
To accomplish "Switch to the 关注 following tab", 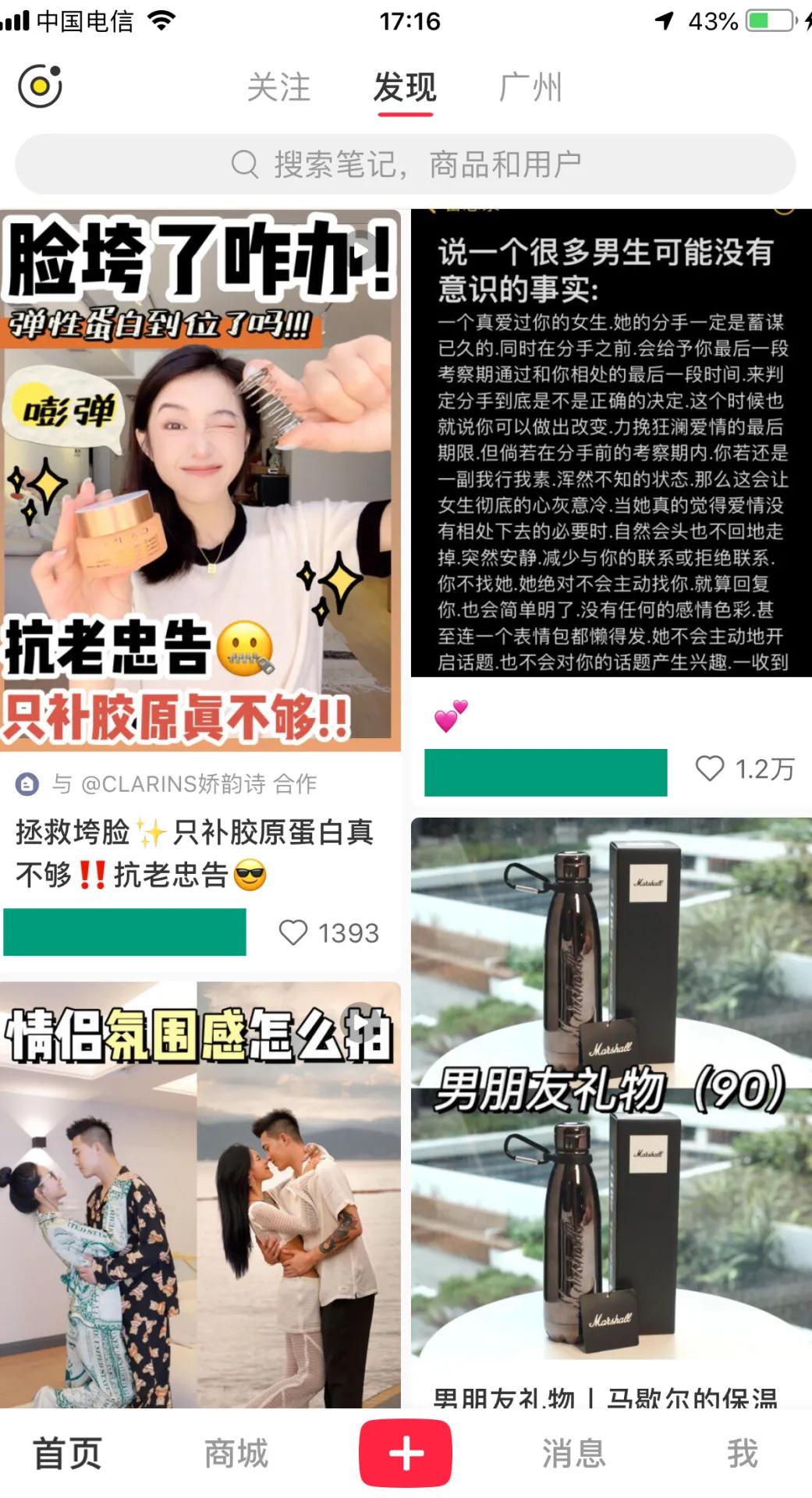I will coord(280,87).
